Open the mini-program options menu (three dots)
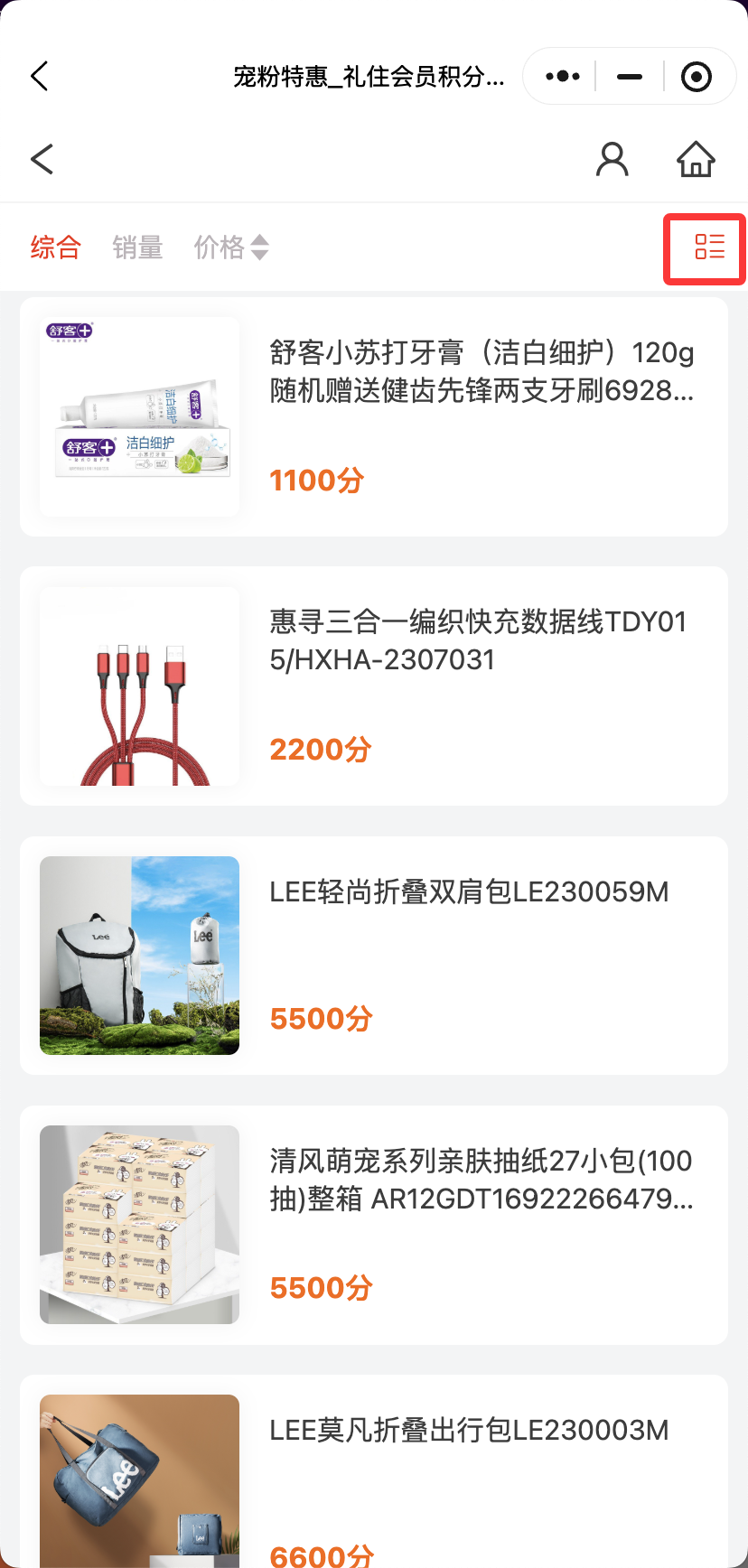The height and width of the screenshot is (1568, 748). click(560, 76)
